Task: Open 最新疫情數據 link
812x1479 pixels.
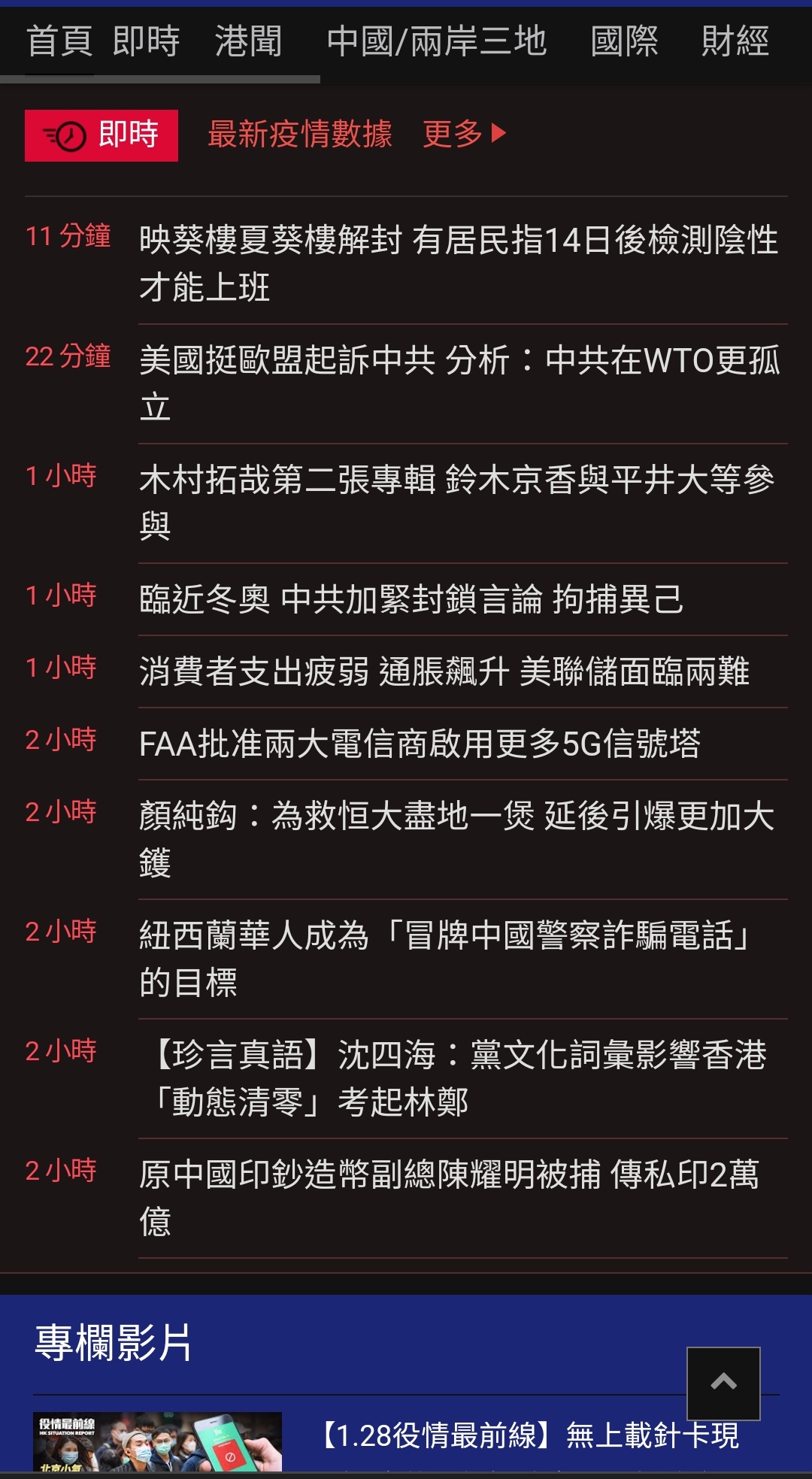Action: click(x=300, y=135)
